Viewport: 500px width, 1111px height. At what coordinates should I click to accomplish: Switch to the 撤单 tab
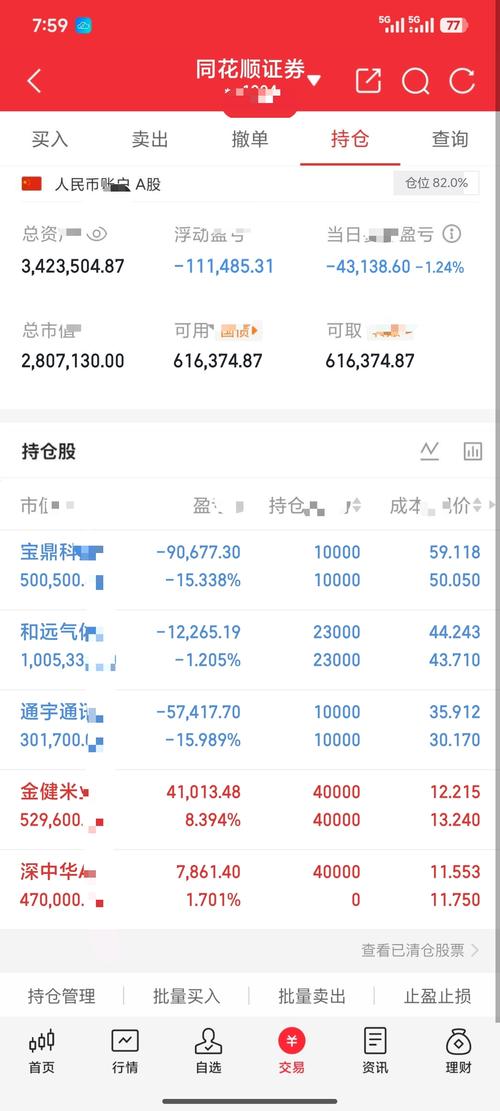point(250,139)
